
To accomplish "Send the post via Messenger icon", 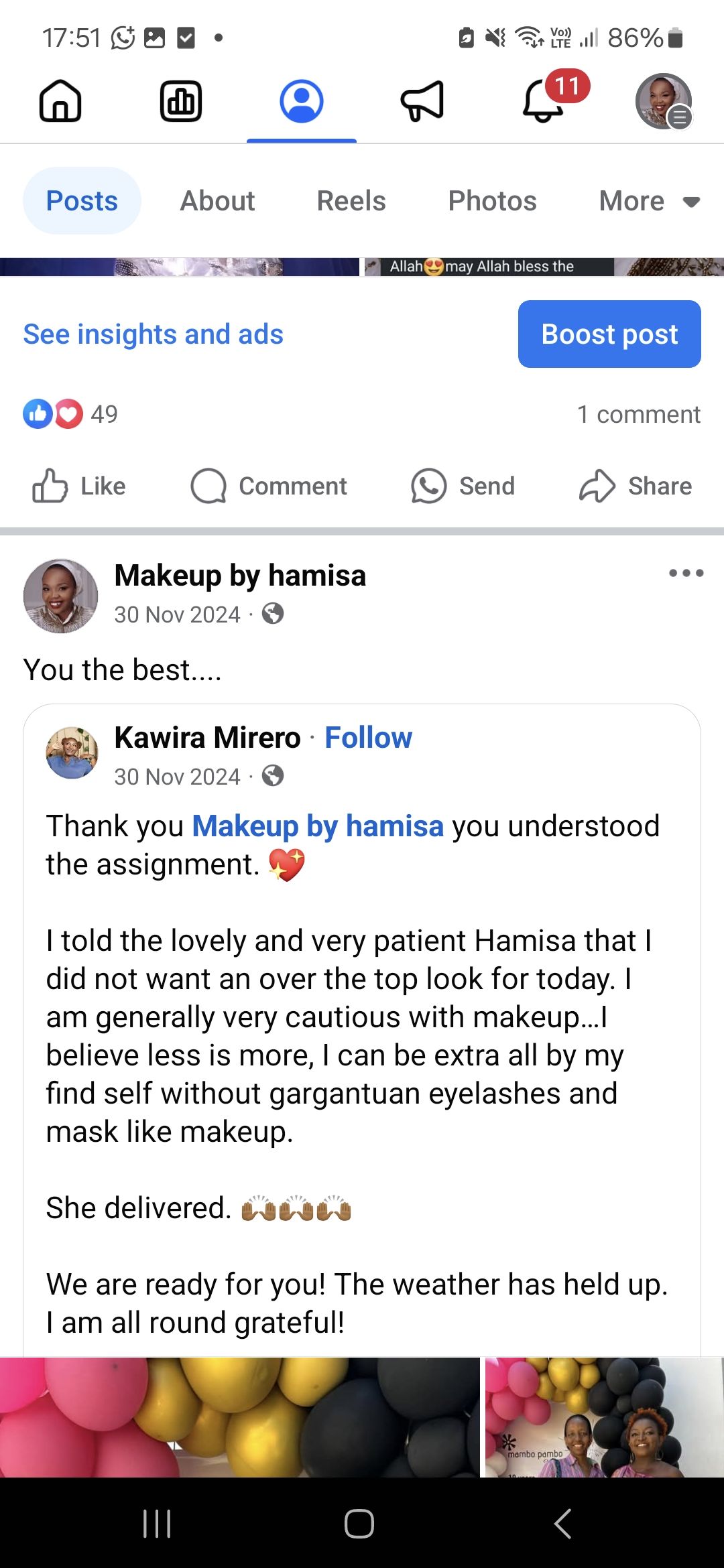I will (463, 486).
